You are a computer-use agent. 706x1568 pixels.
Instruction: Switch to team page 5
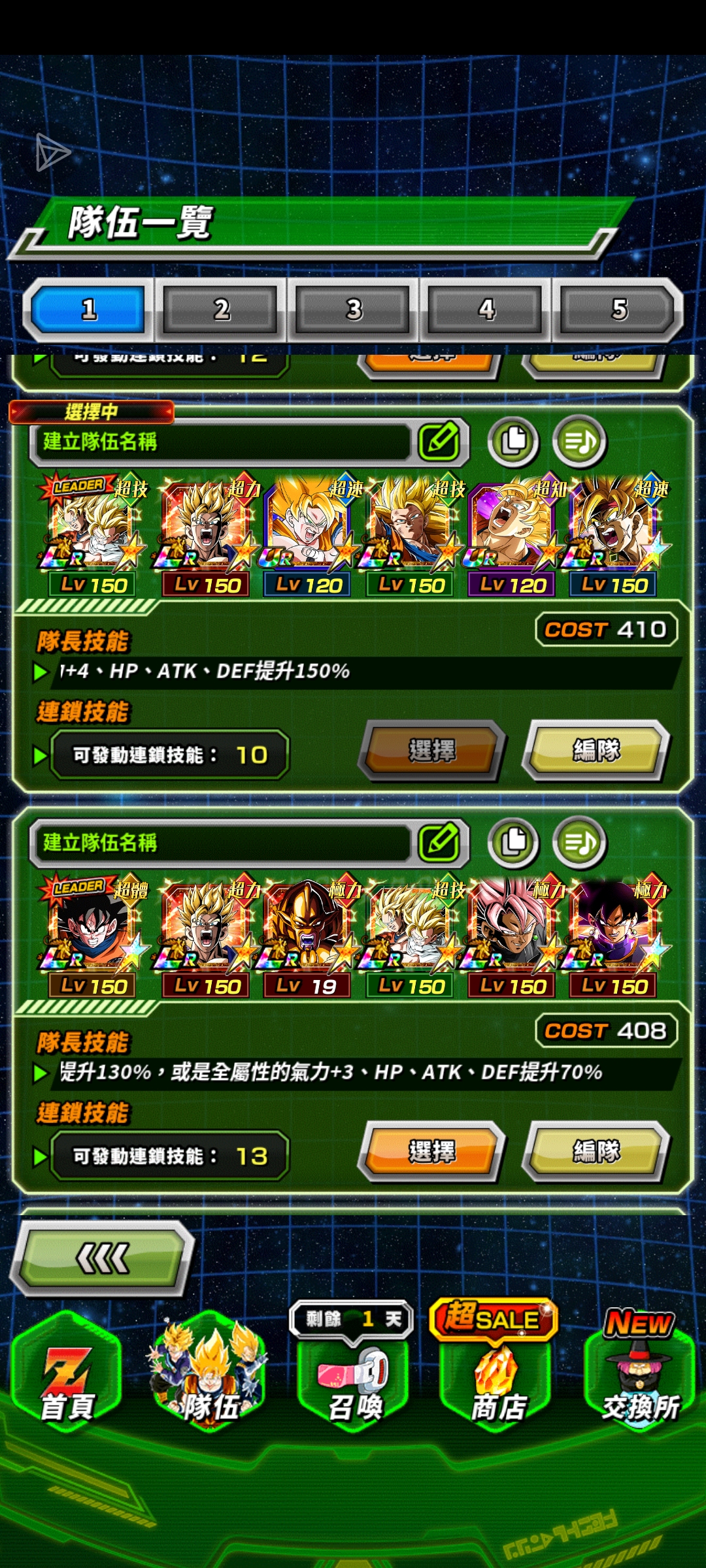[x=618, y=309]
